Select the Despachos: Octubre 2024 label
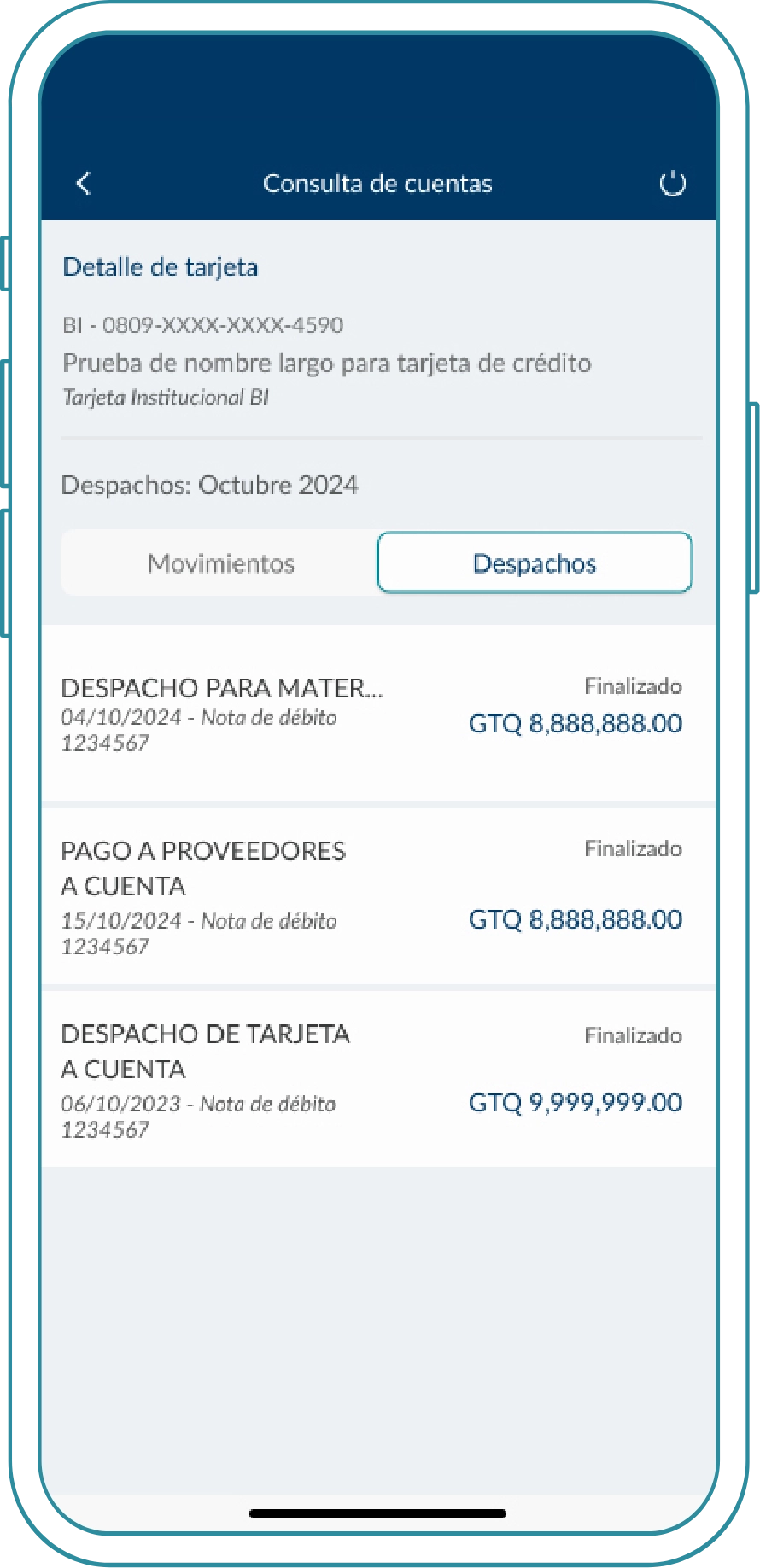Viewport: 760px width, 1568px height. (211, 484)
